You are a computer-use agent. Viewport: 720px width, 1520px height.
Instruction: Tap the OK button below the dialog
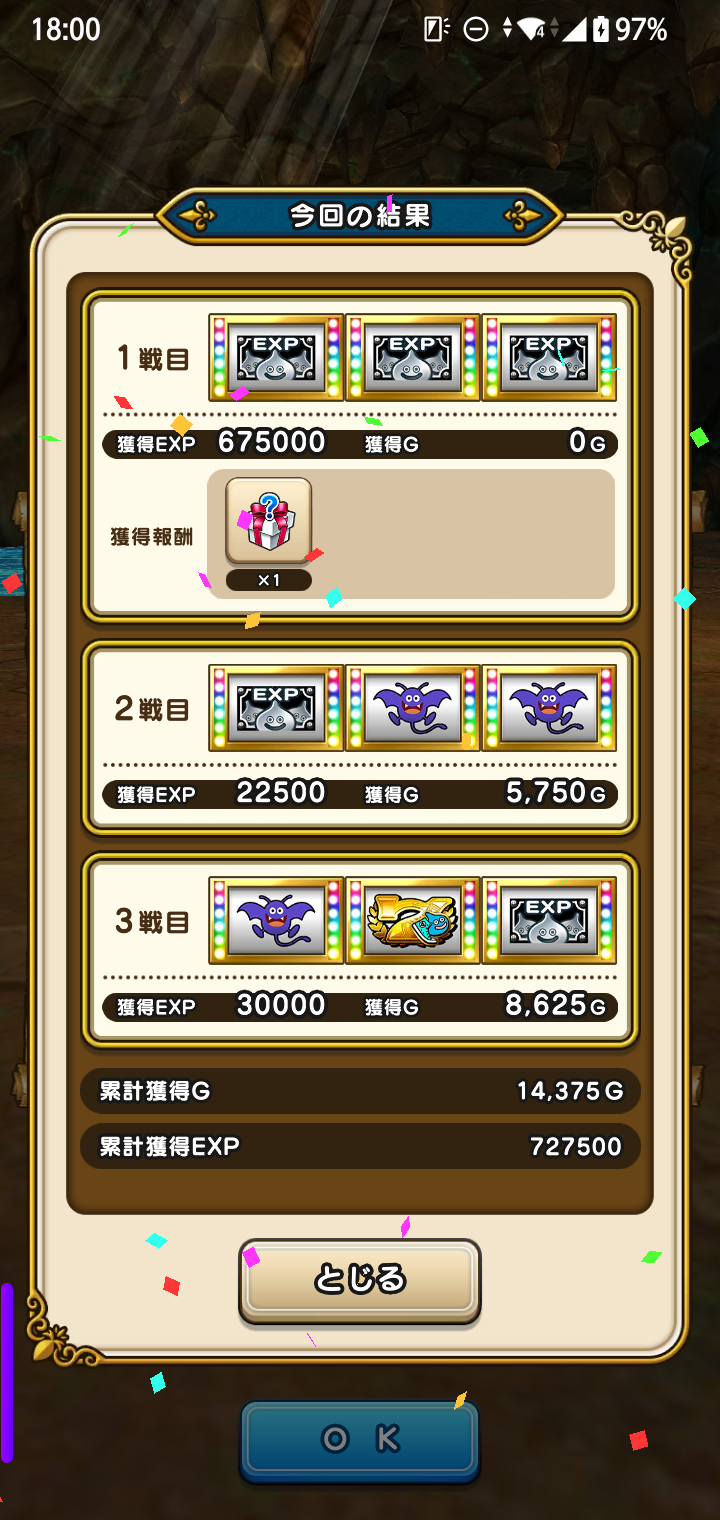pos(360,1440)
